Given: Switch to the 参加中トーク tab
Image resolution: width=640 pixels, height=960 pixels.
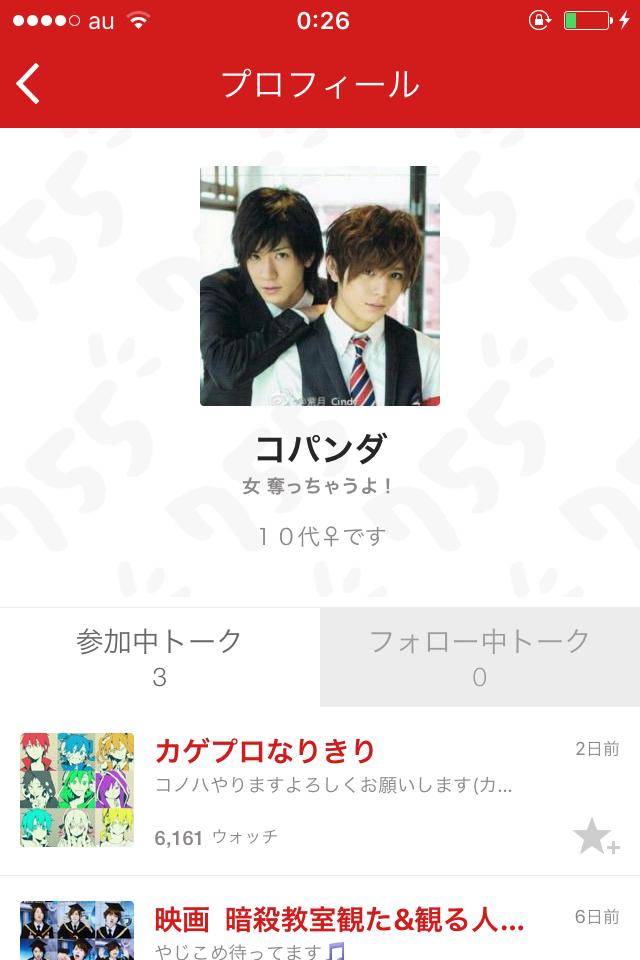Looking at the screenshot, I should click(160, 657).
